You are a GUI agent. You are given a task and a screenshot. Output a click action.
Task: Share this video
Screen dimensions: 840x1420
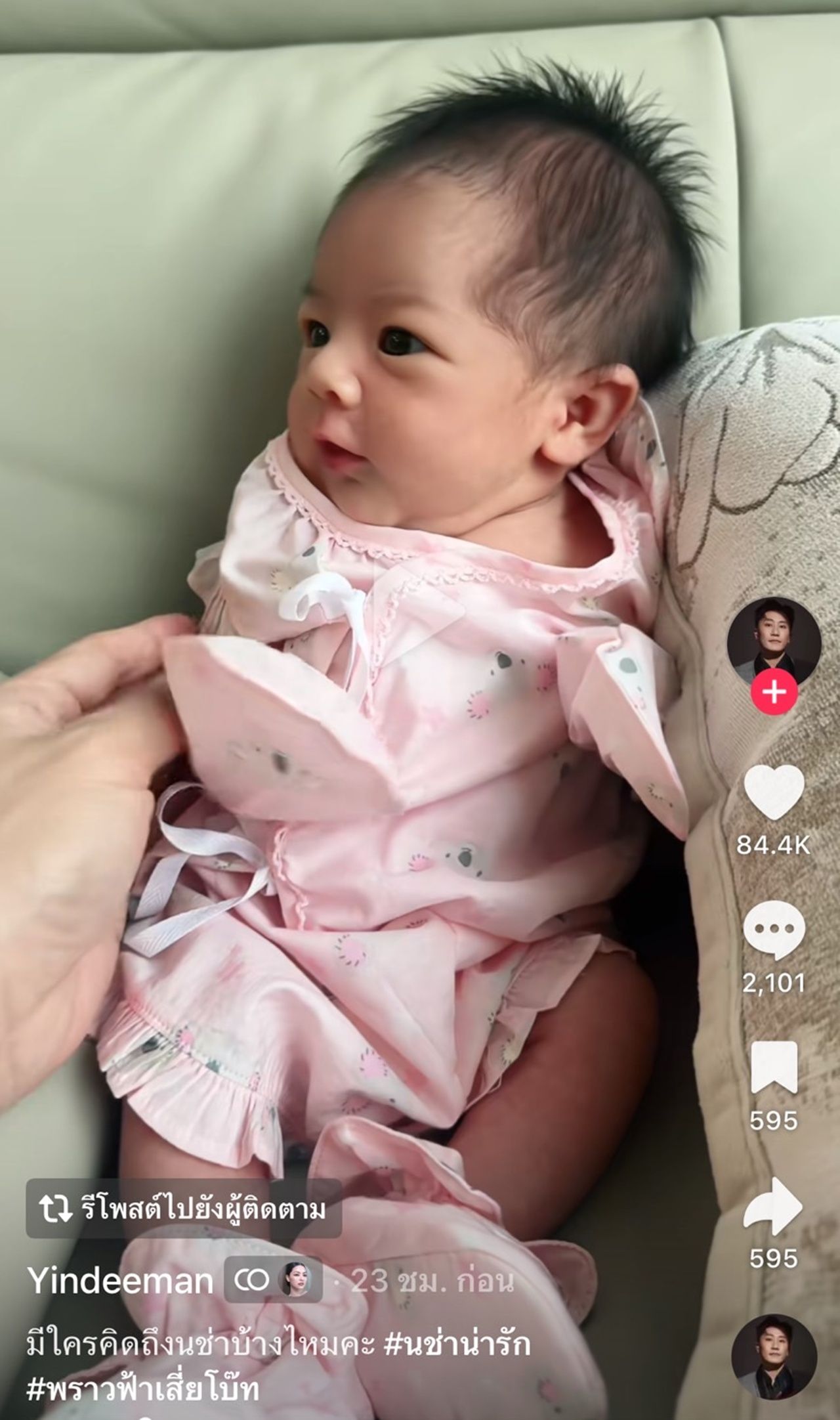point(774,1206)
